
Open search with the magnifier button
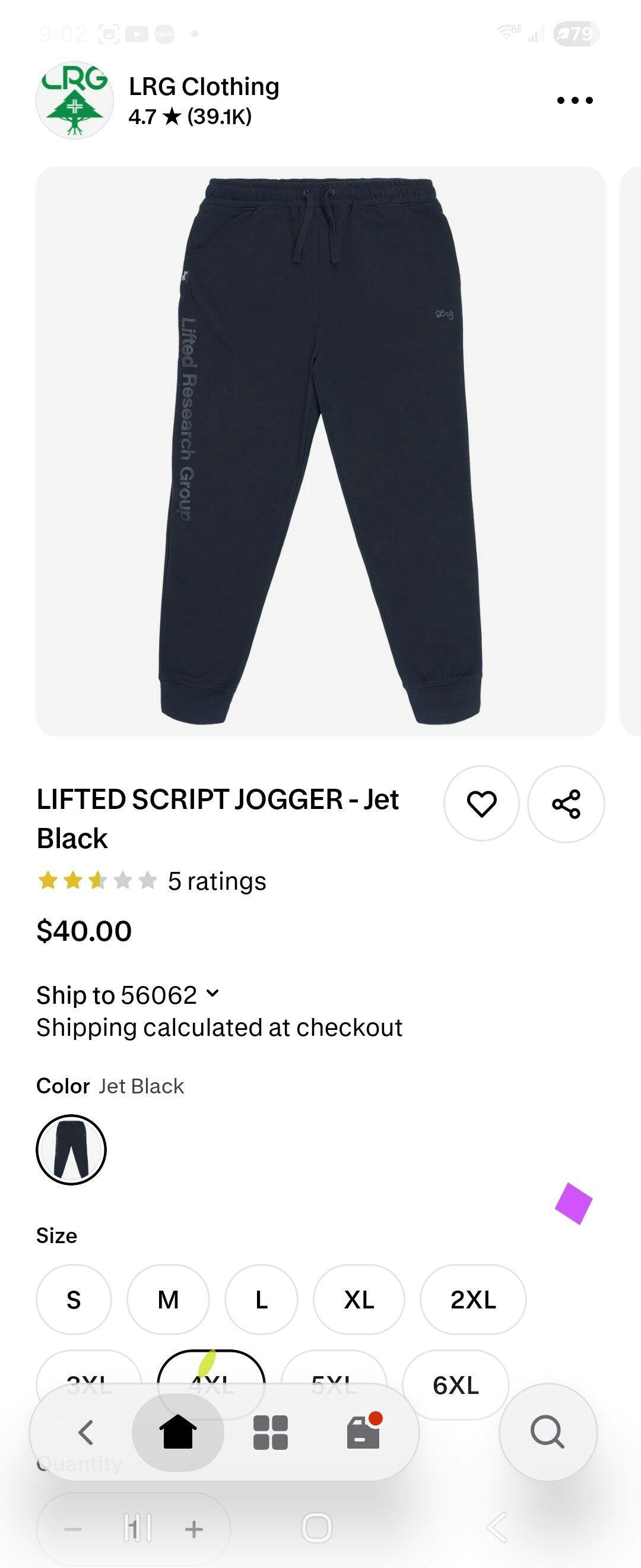click(x=547, y=1431)
